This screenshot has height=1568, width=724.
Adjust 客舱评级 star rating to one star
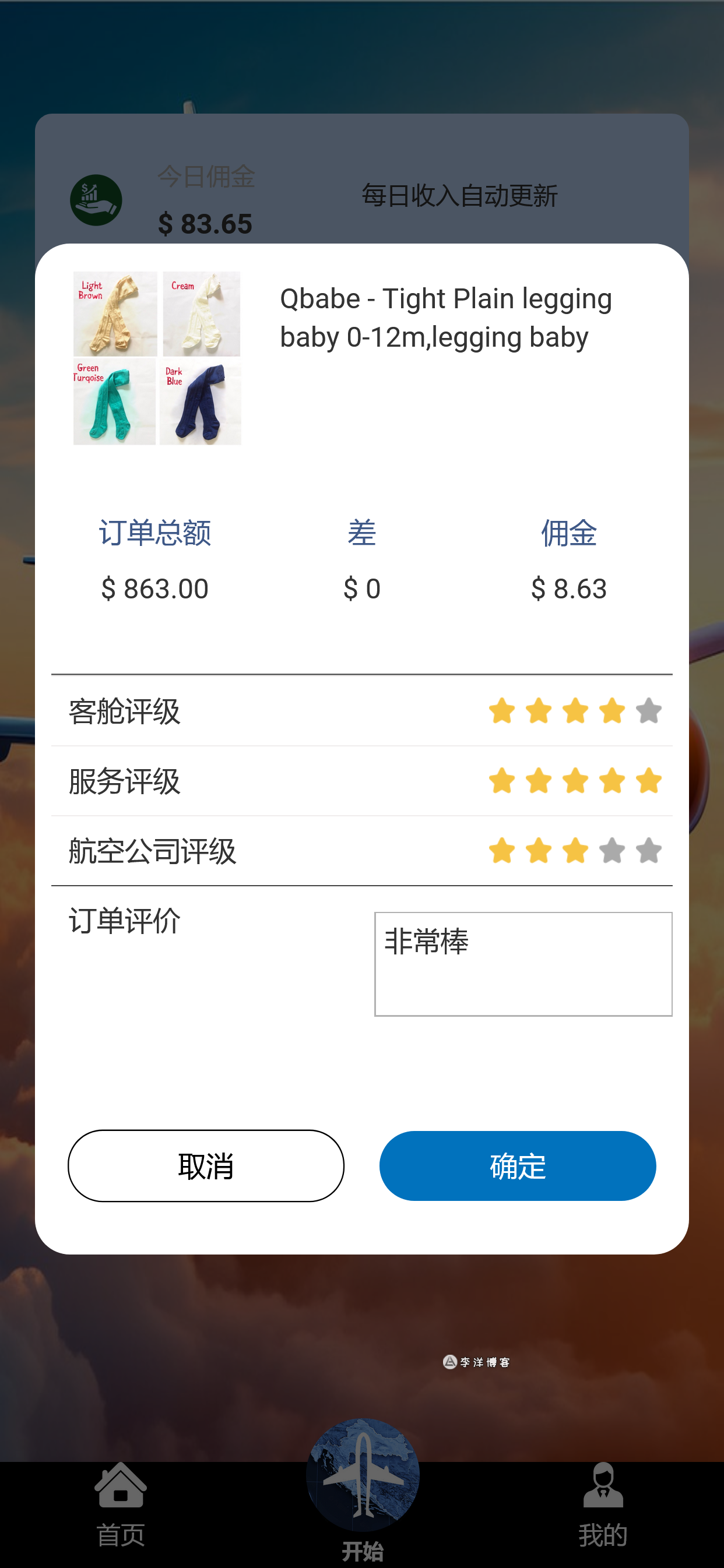502,711
